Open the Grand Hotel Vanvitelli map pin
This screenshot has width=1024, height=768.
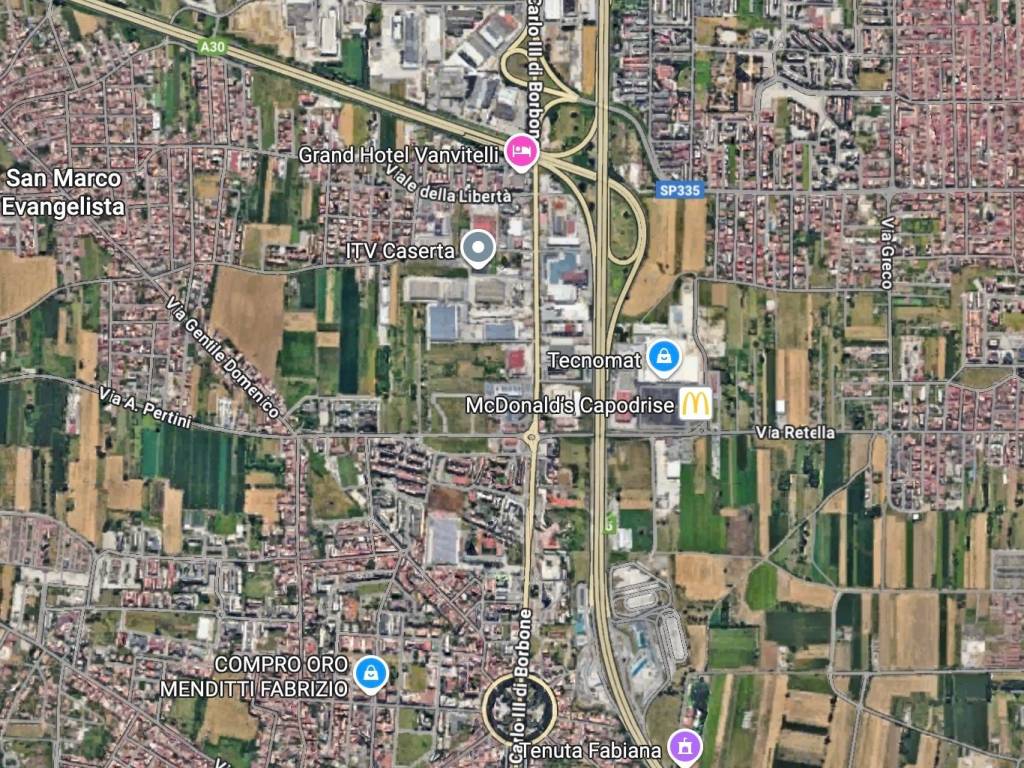tap(522, 153)
